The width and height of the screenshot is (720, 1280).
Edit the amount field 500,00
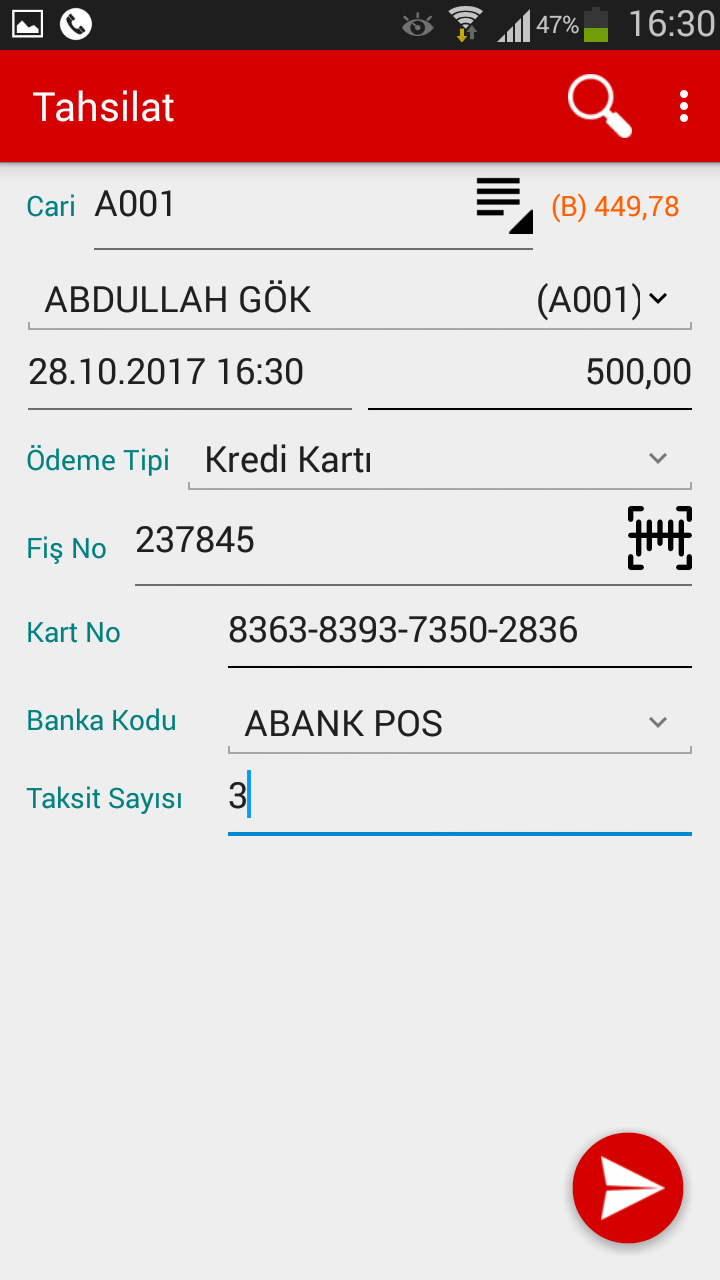pyautogui.click(x=530, y=375)
